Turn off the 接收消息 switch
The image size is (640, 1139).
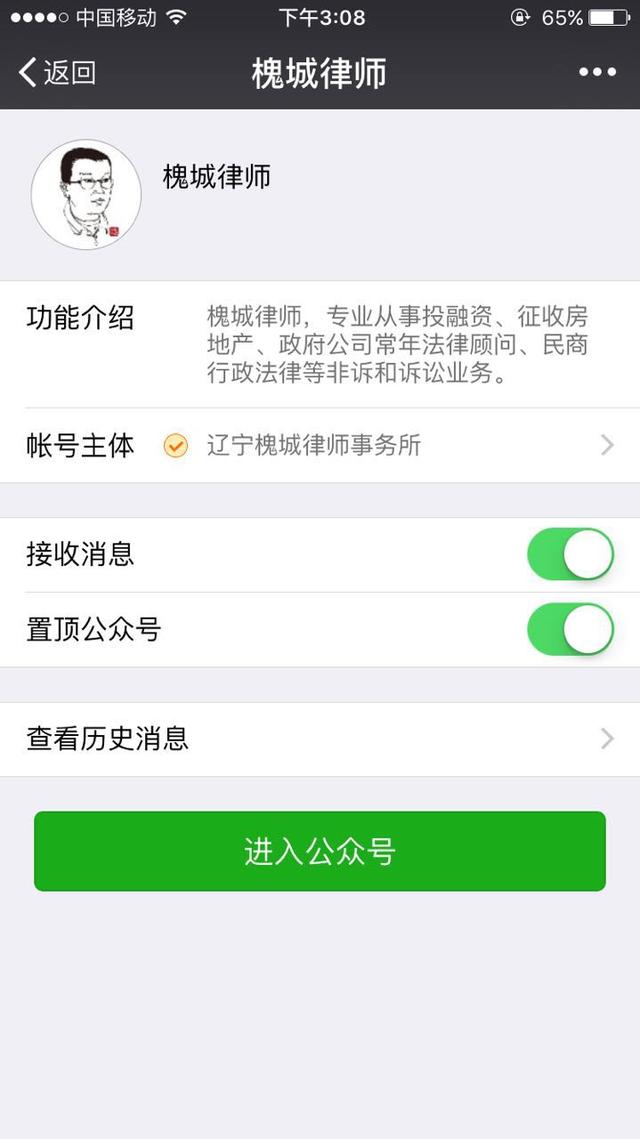coord(570,554)
